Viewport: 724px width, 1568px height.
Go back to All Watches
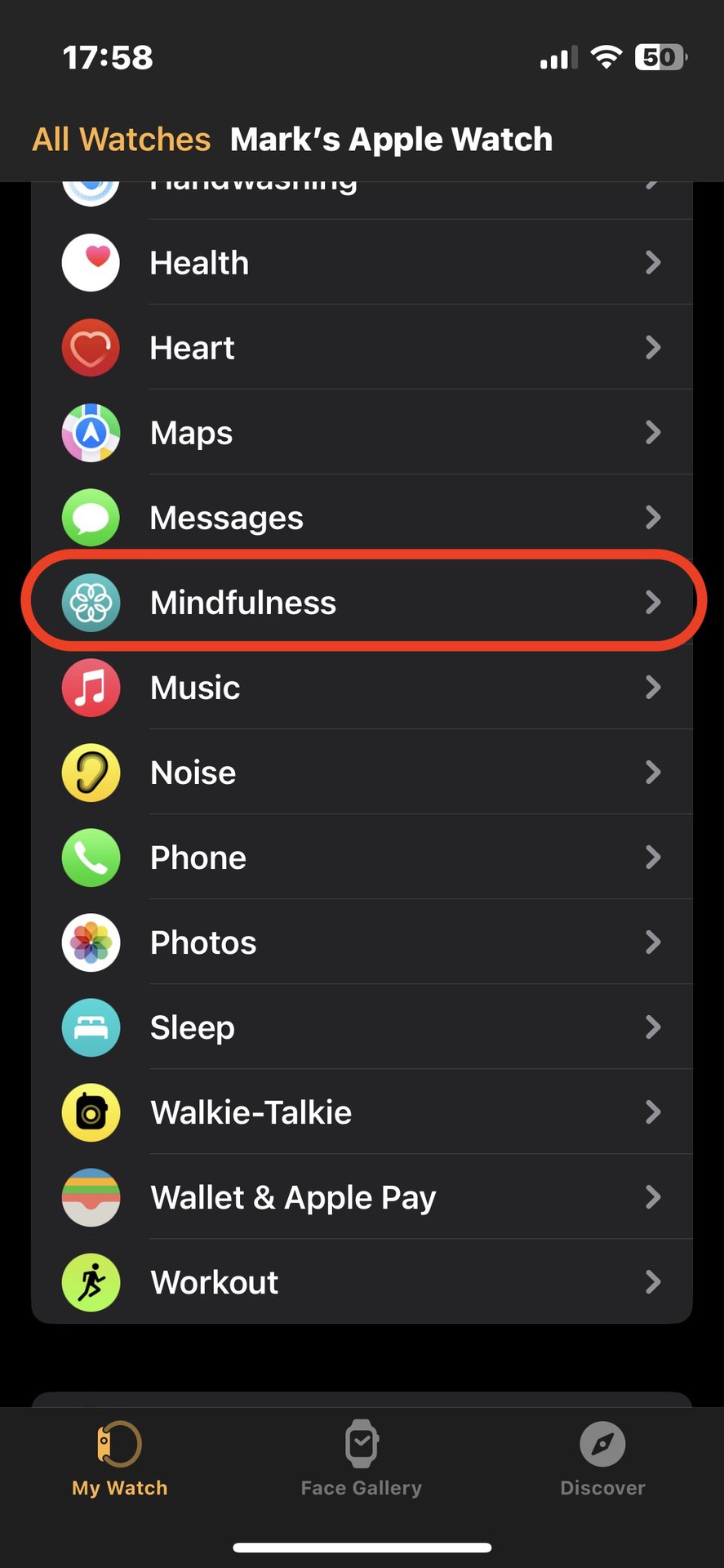[121, 140]
